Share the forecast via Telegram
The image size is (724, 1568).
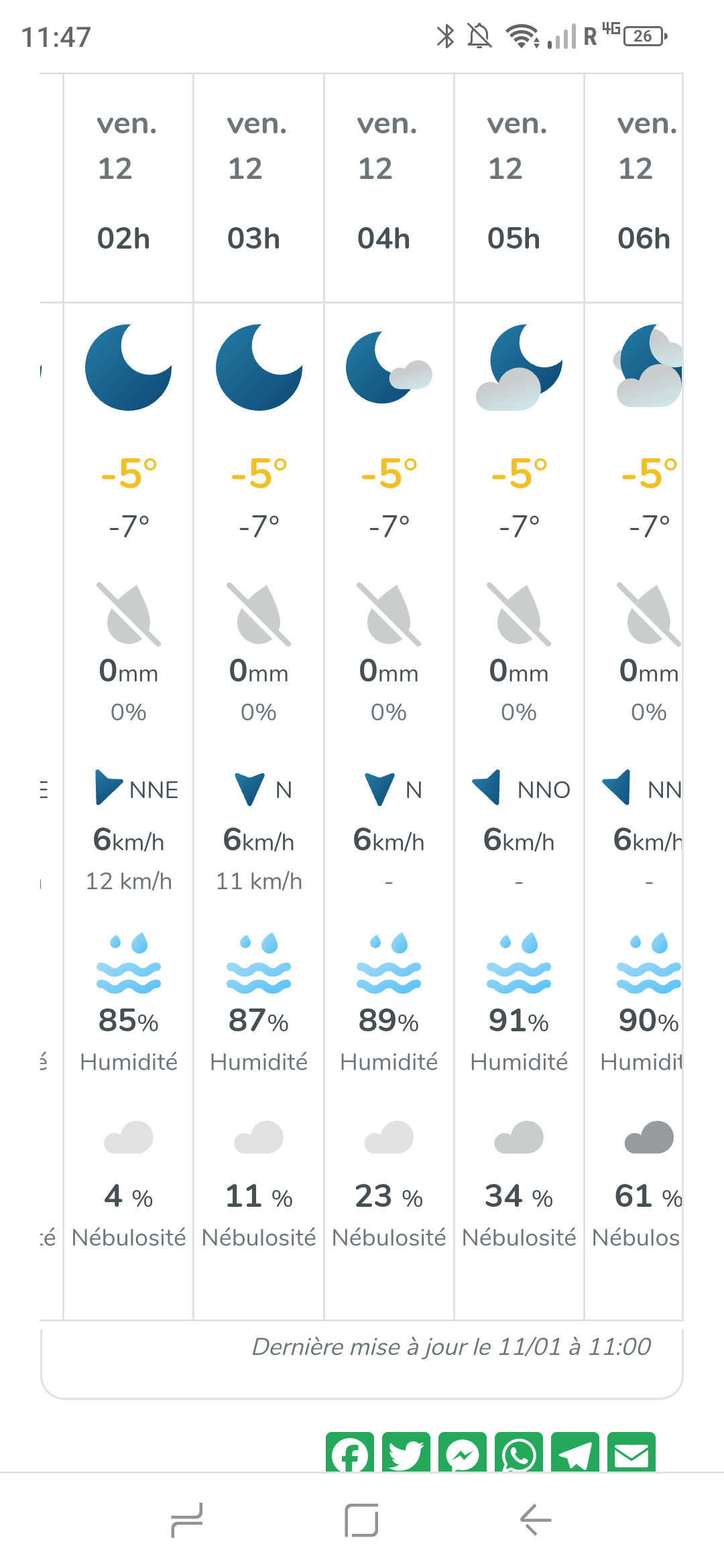(x=575, y=1453)
